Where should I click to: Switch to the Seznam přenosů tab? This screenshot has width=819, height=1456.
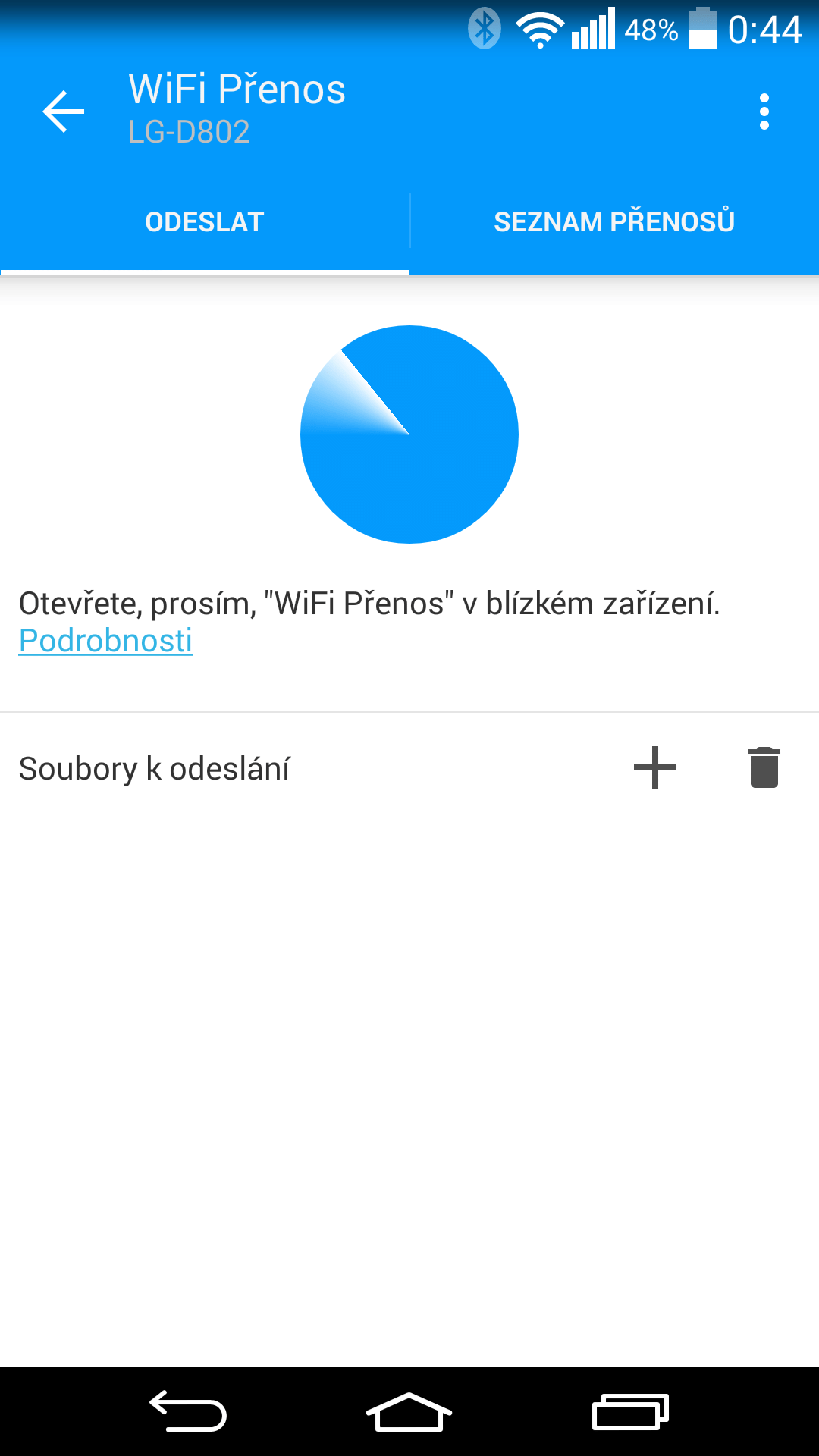point(614,221)
